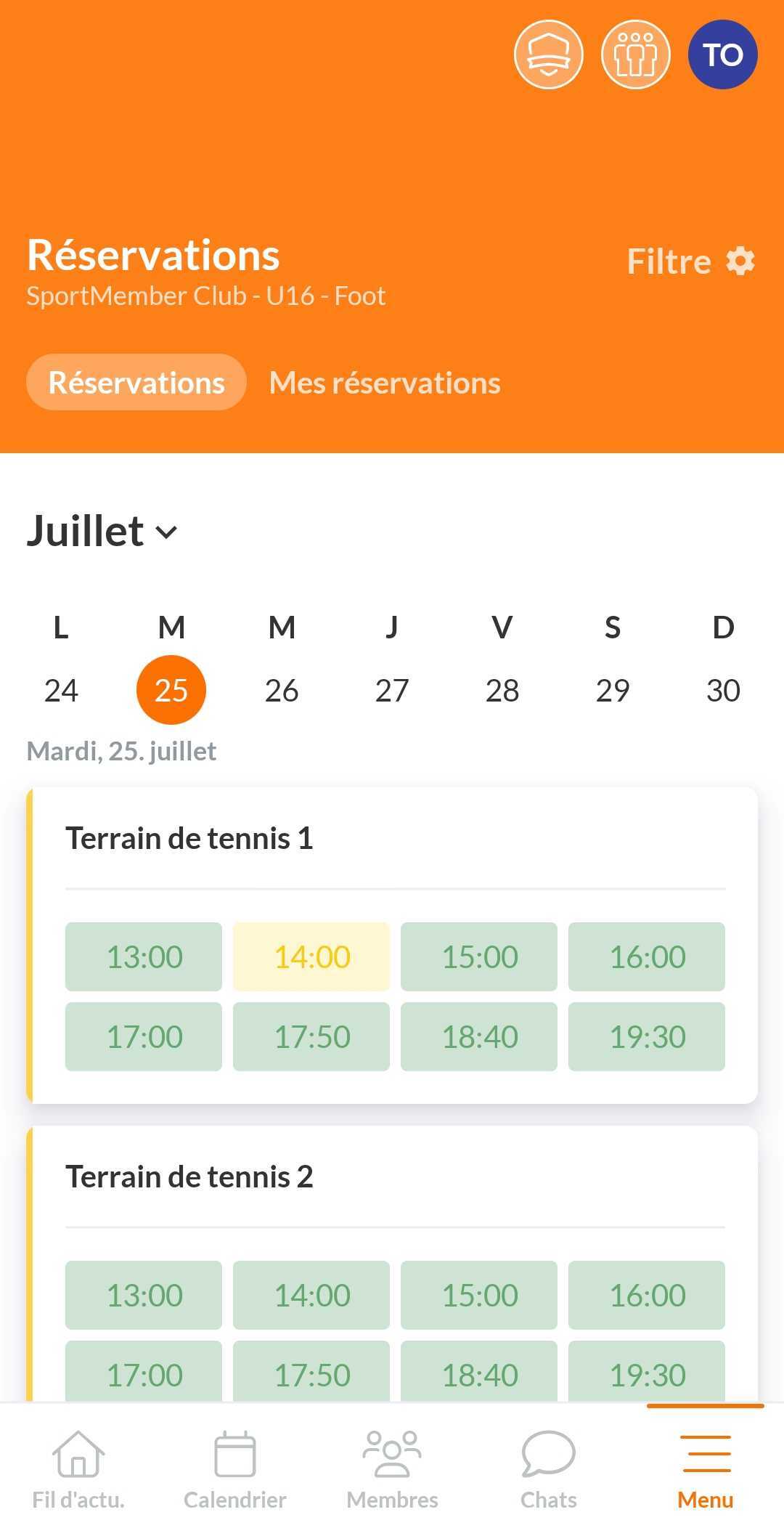Switch to Mes réservations tab
The width and height of the screenshot is (784, 1536).
pos(385,383)
